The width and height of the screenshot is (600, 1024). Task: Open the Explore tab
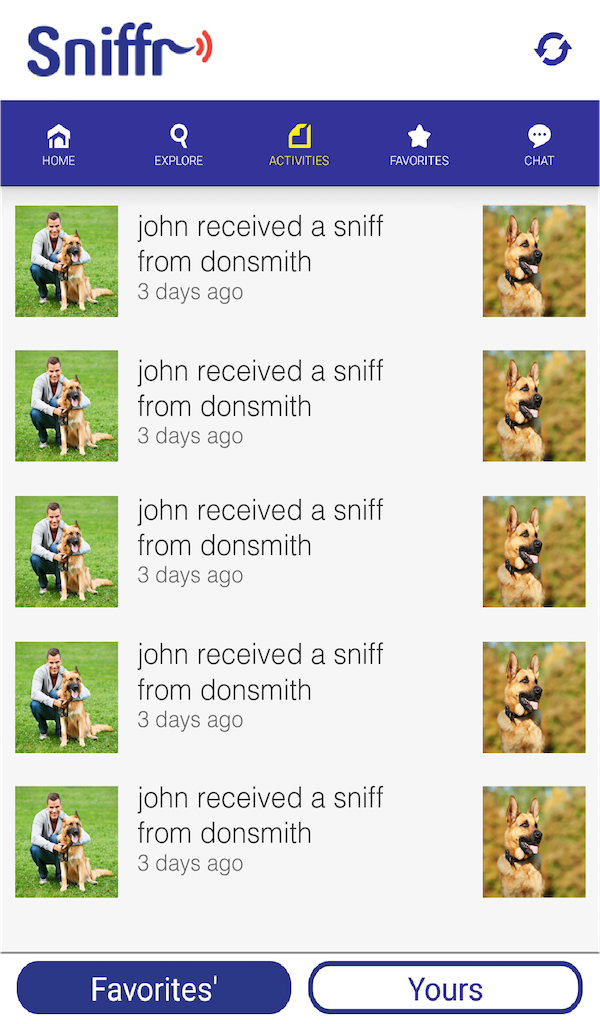pyautogui.click(x=179, y=145)
